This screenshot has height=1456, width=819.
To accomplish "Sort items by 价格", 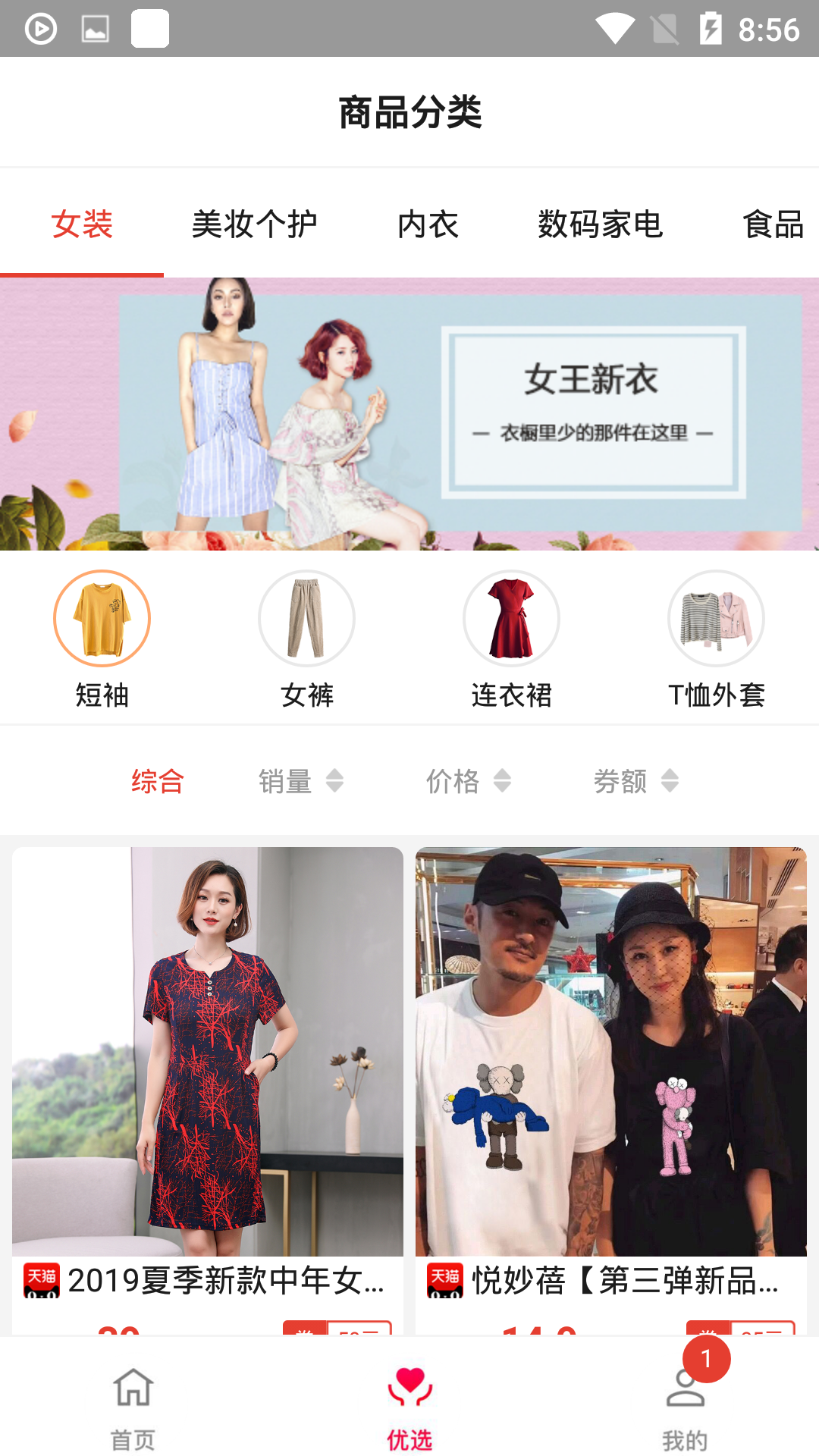I will click(x=468, y=781).
